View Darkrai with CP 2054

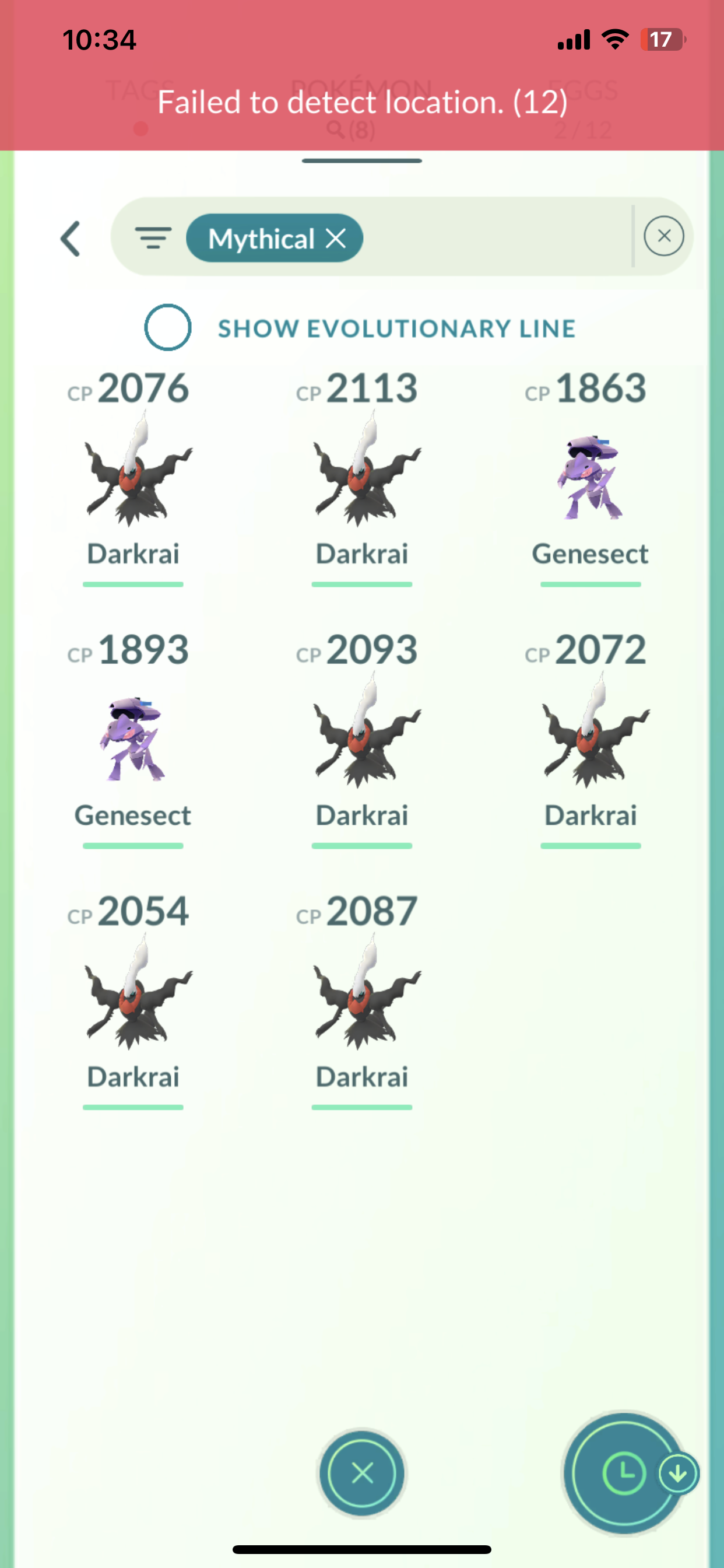coord(134,993)
